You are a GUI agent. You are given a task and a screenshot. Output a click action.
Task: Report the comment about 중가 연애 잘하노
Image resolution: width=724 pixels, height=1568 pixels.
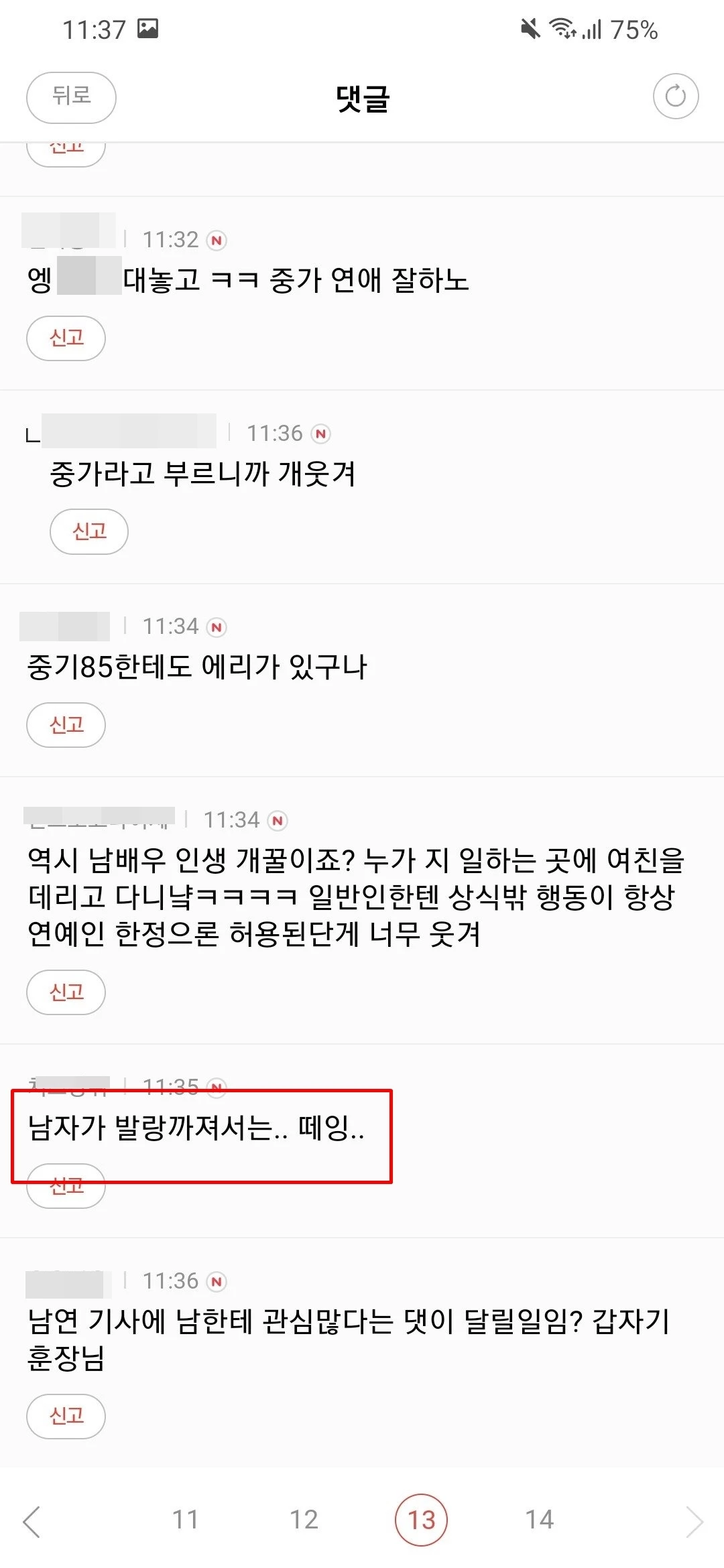(66, 338)
